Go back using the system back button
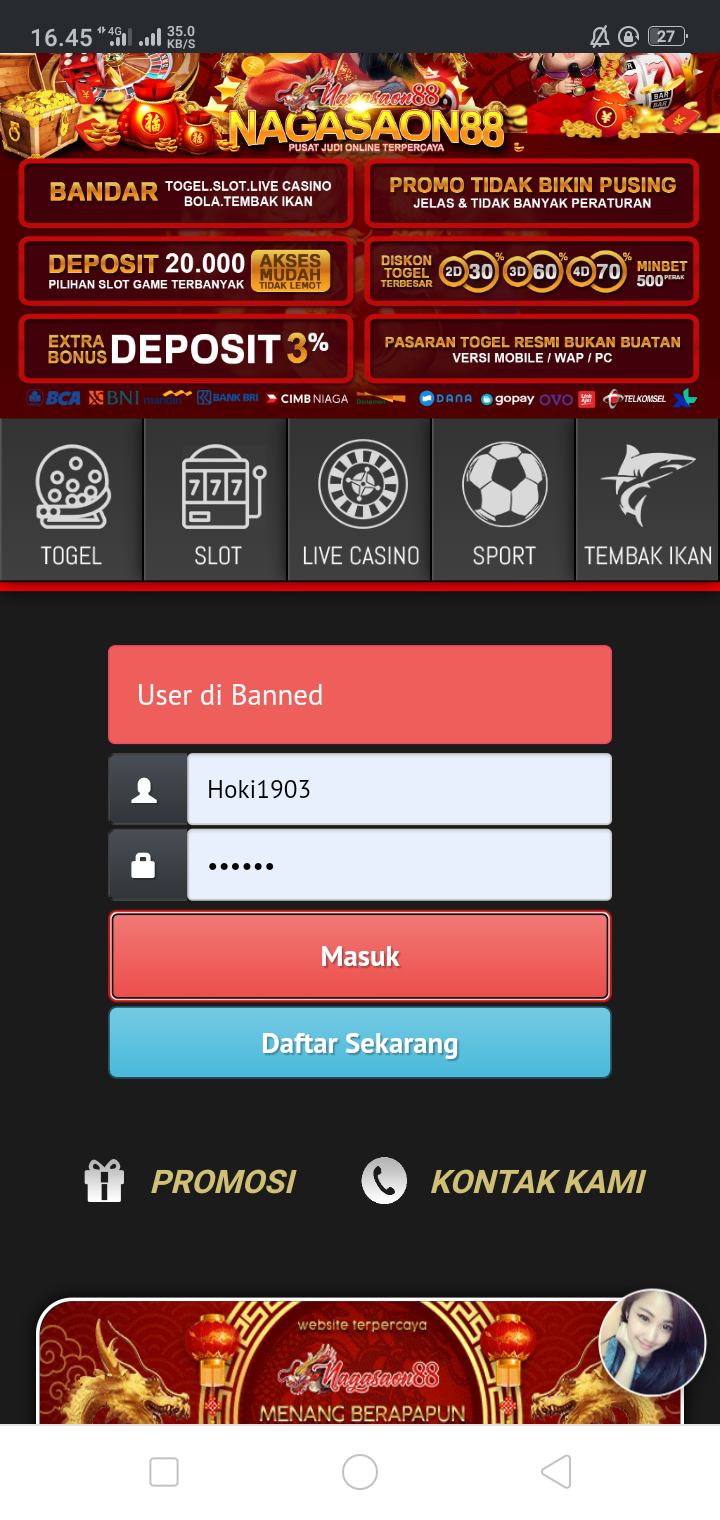This screenshot has width=720, height=1520. pos(556,1472)
